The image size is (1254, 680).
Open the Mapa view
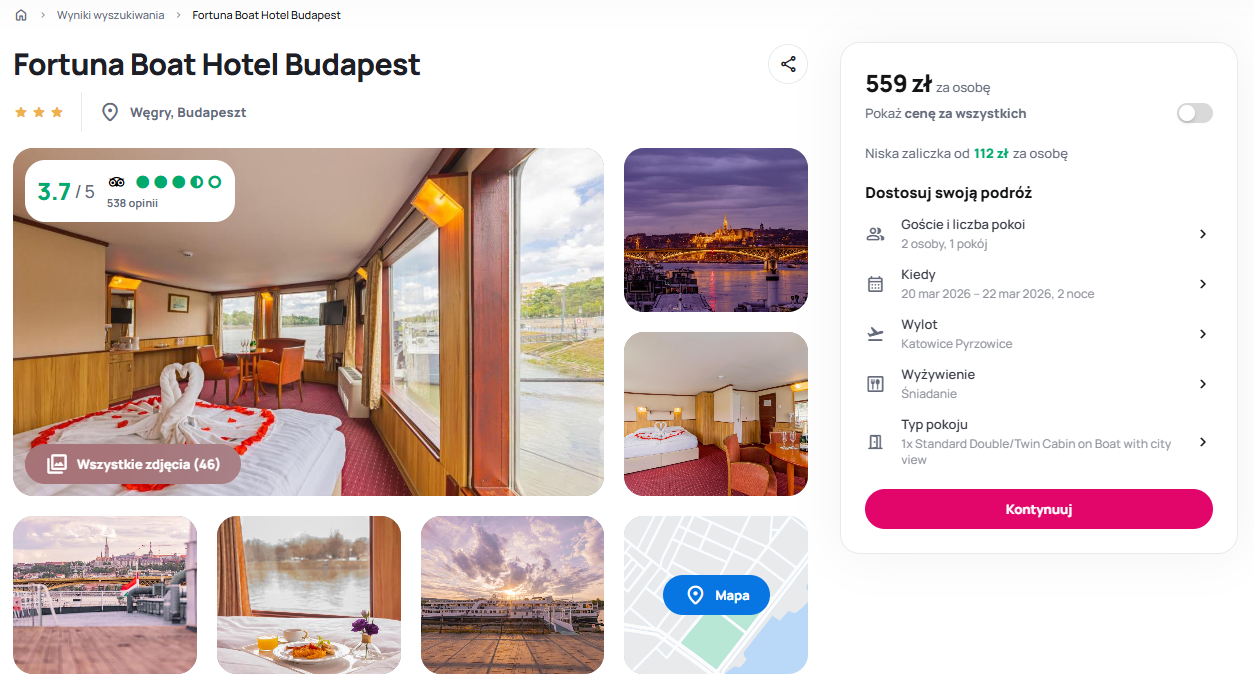(716, 595)
